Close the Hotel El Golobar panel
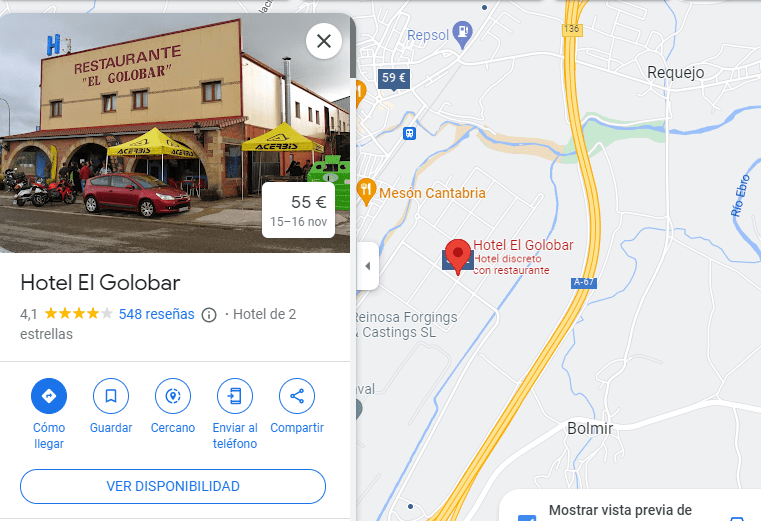 [x=323, y=41]
